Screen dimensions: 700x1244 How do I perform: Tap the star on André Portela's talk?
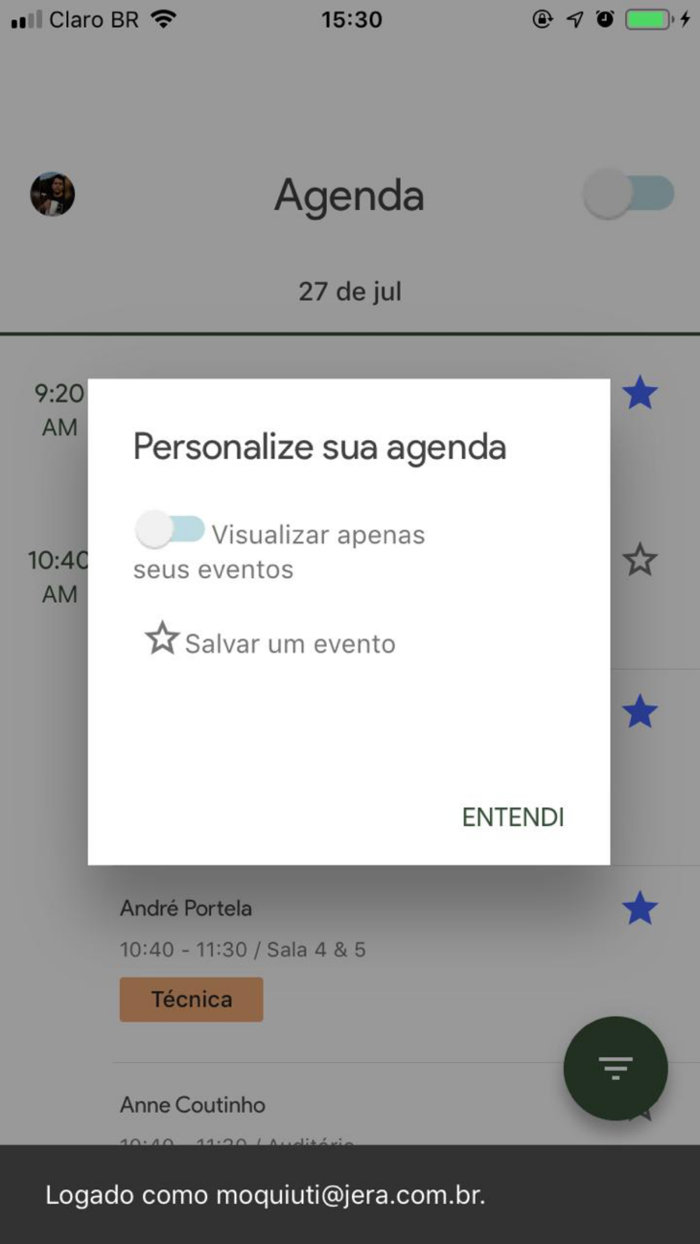pos(640,909)
